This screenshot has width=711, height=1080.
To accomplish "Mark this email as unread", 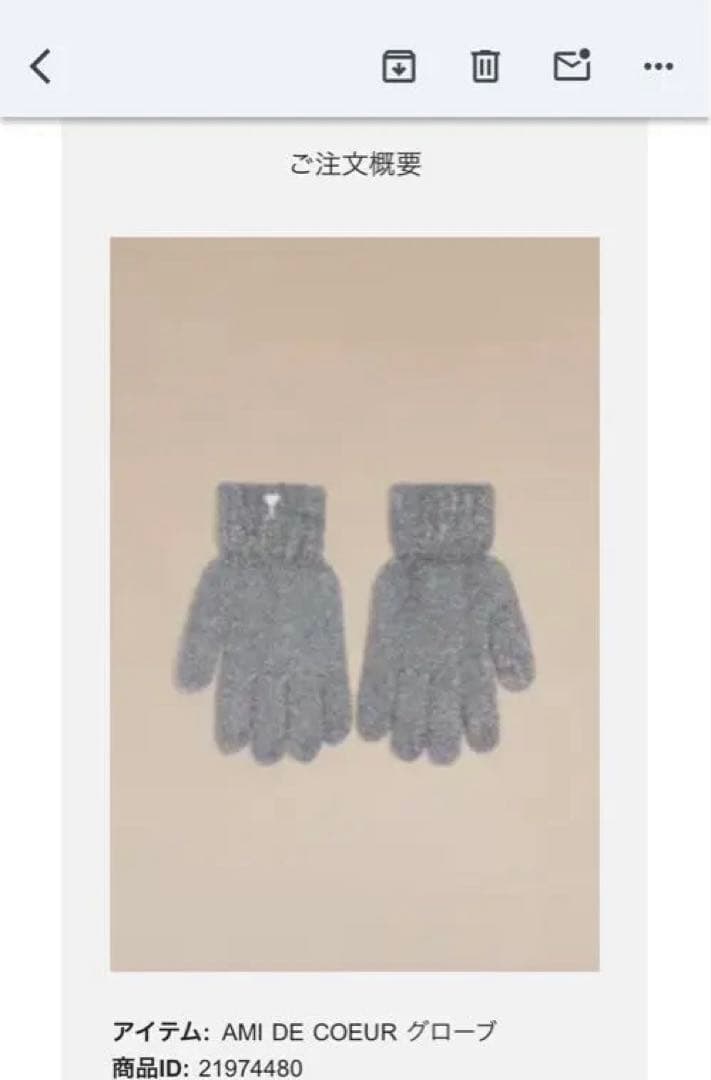I will click(x=572, y=66).
